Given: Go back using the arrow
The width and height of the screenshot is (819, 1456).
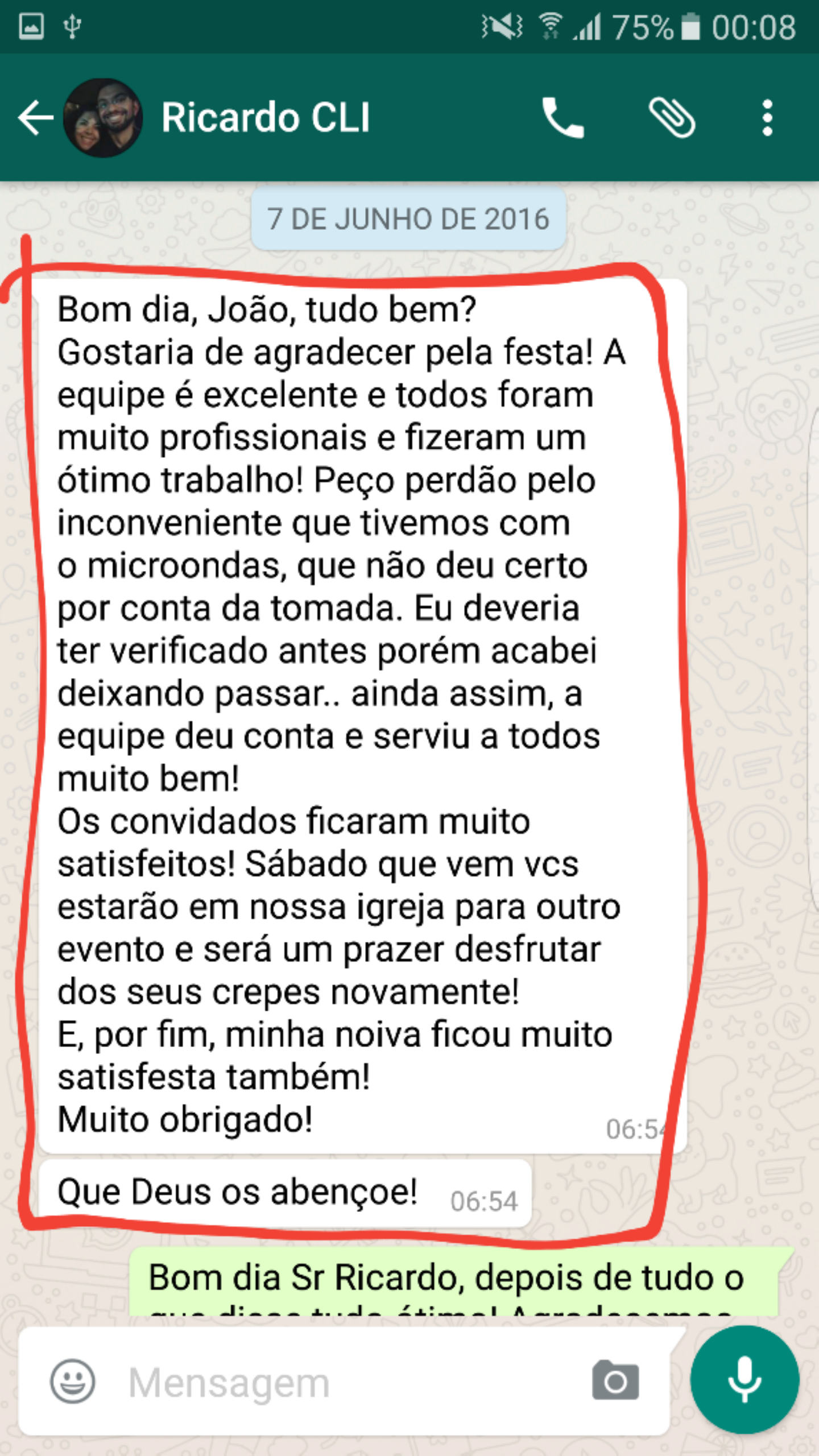Looking at the screenshot, I should [36, 118].
